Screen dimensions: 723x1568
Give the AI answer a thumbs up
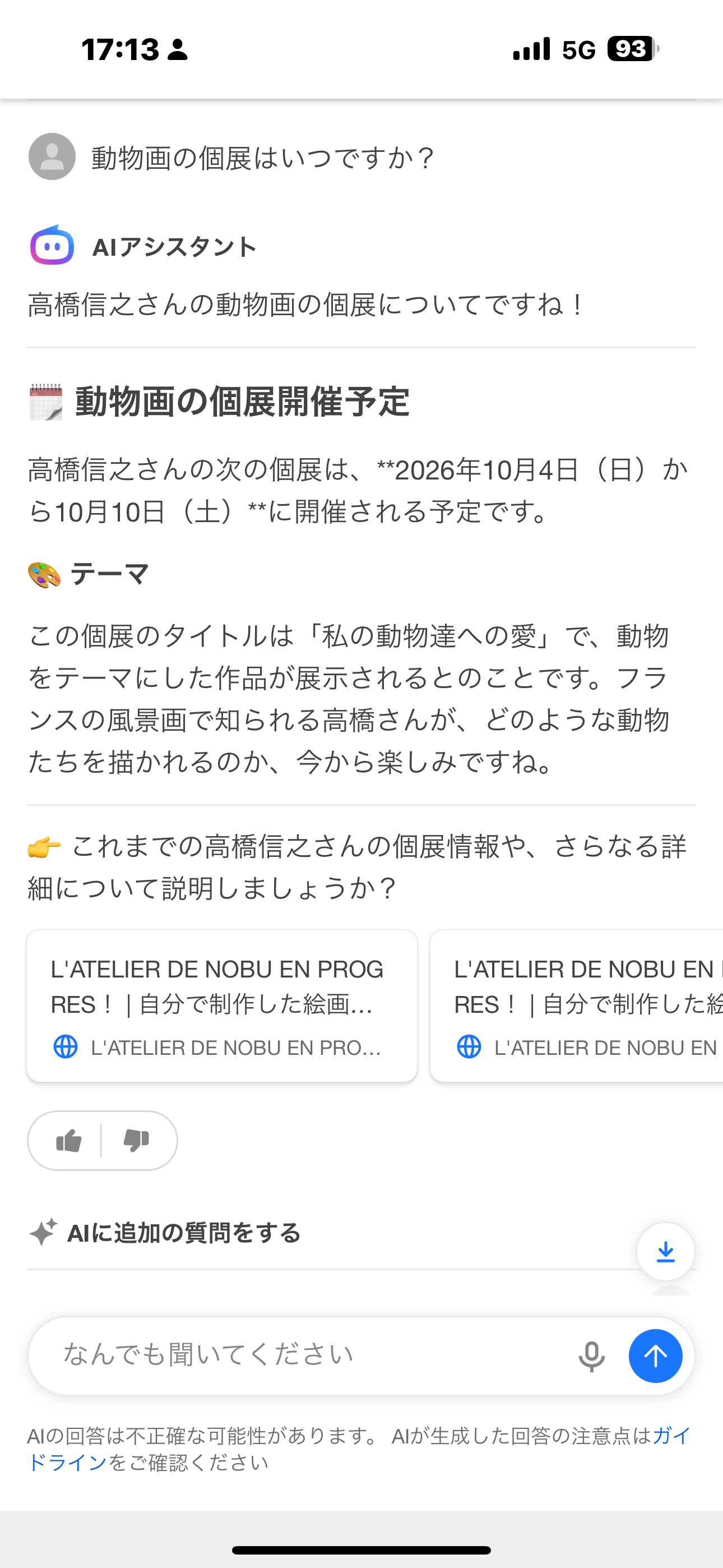[x=69, y=1141]
